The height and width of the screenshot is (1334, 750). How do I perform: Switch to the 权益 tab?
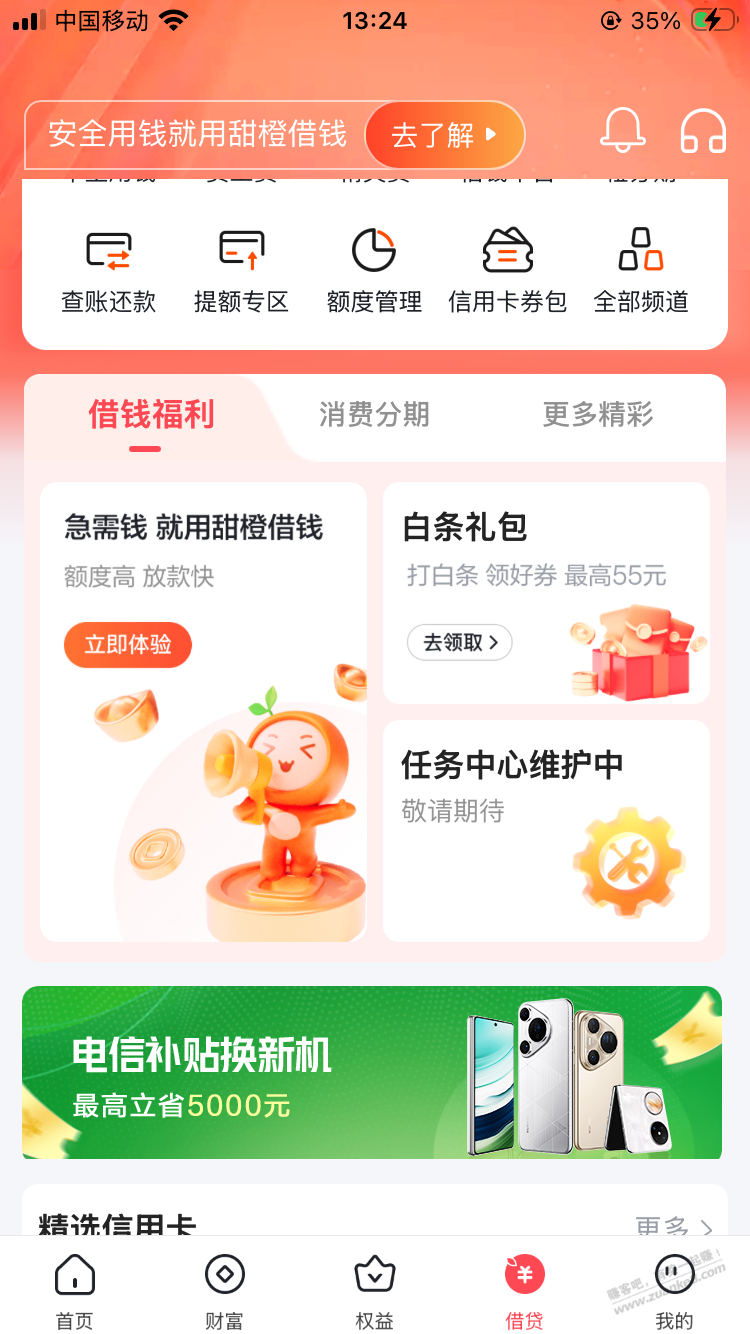[374, 1292]
